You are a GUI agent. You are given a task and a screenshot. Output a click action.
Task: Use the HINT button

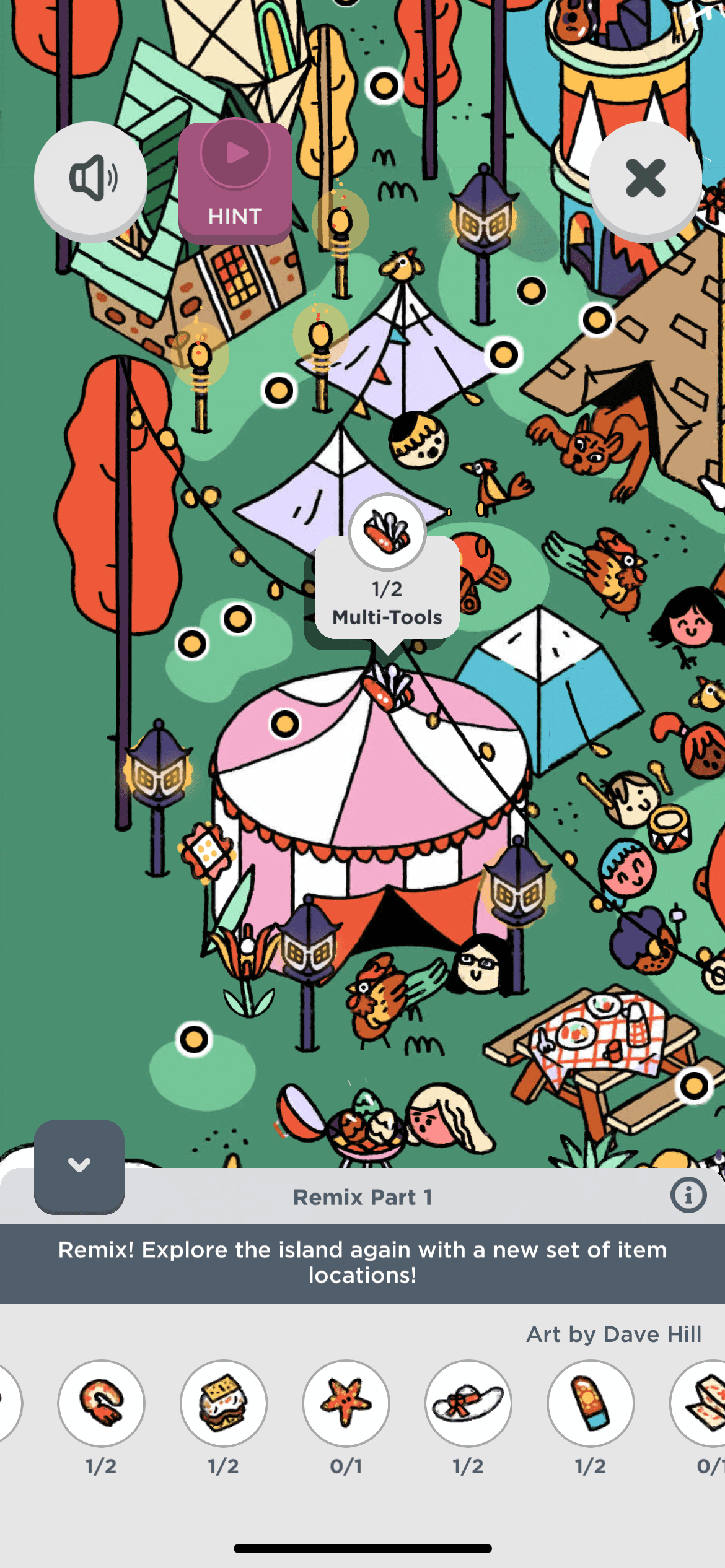point(235,181)
